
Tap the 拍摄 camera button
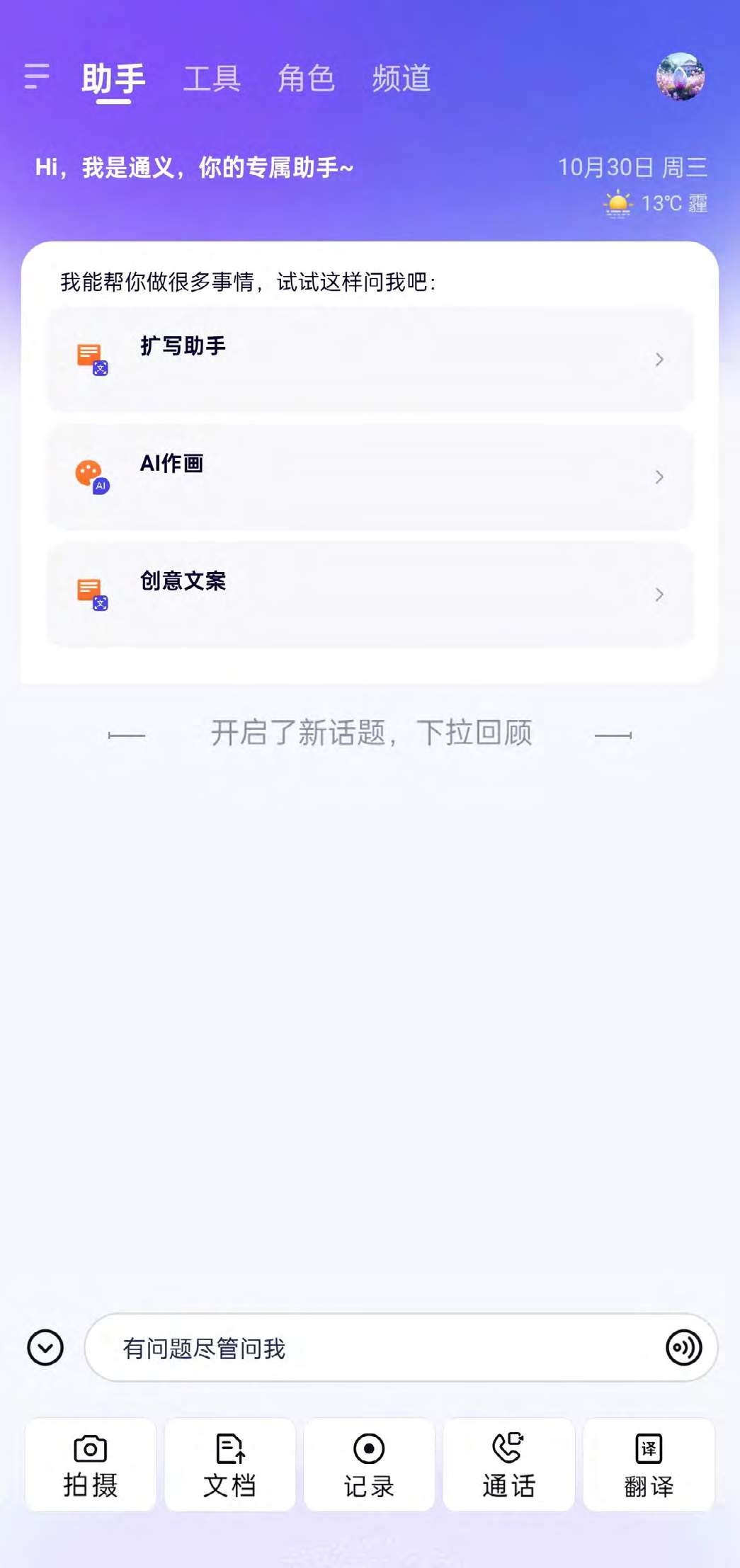click(x=91, y=1465)
